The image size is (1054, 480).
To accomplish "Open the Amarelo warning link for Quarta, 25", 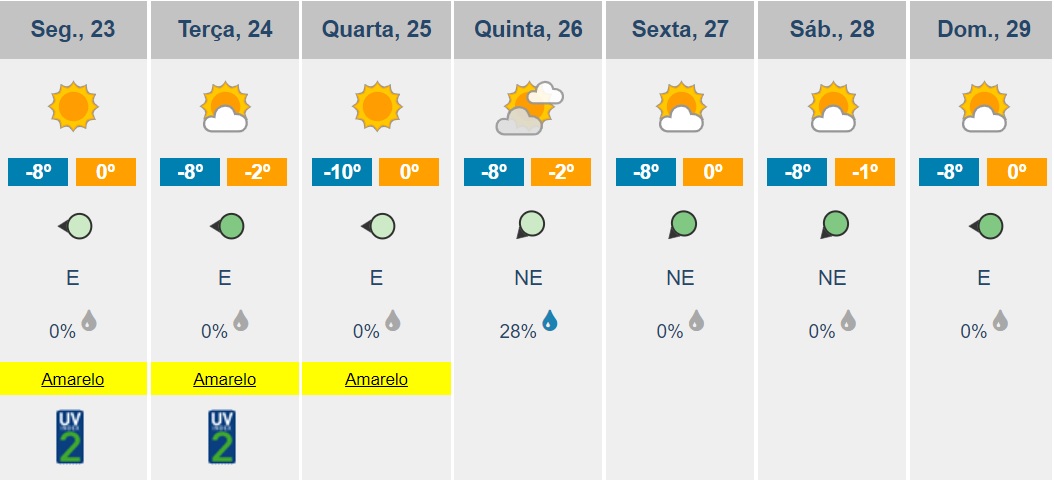I will (x=377, y=380).
